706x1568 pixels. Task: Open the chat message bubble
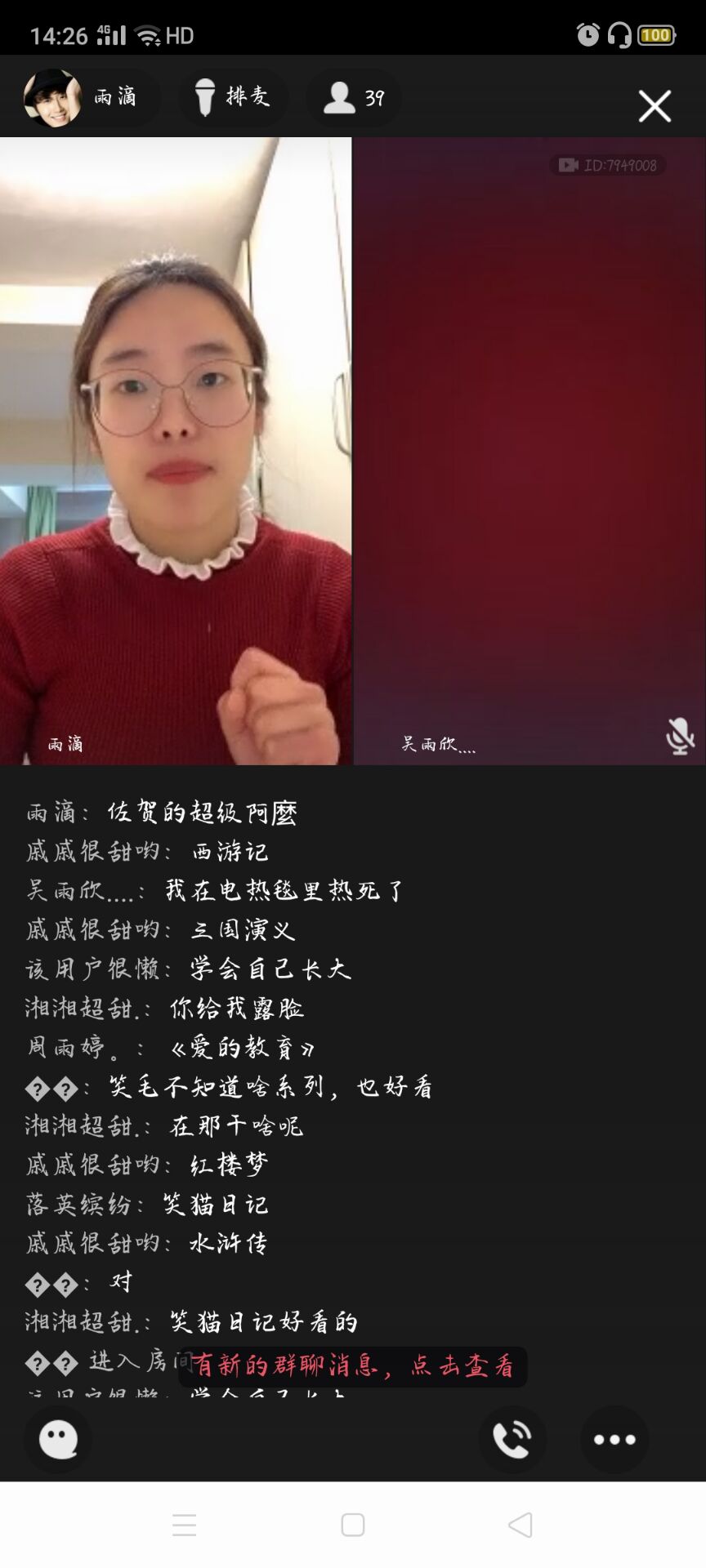(58, 1439)
